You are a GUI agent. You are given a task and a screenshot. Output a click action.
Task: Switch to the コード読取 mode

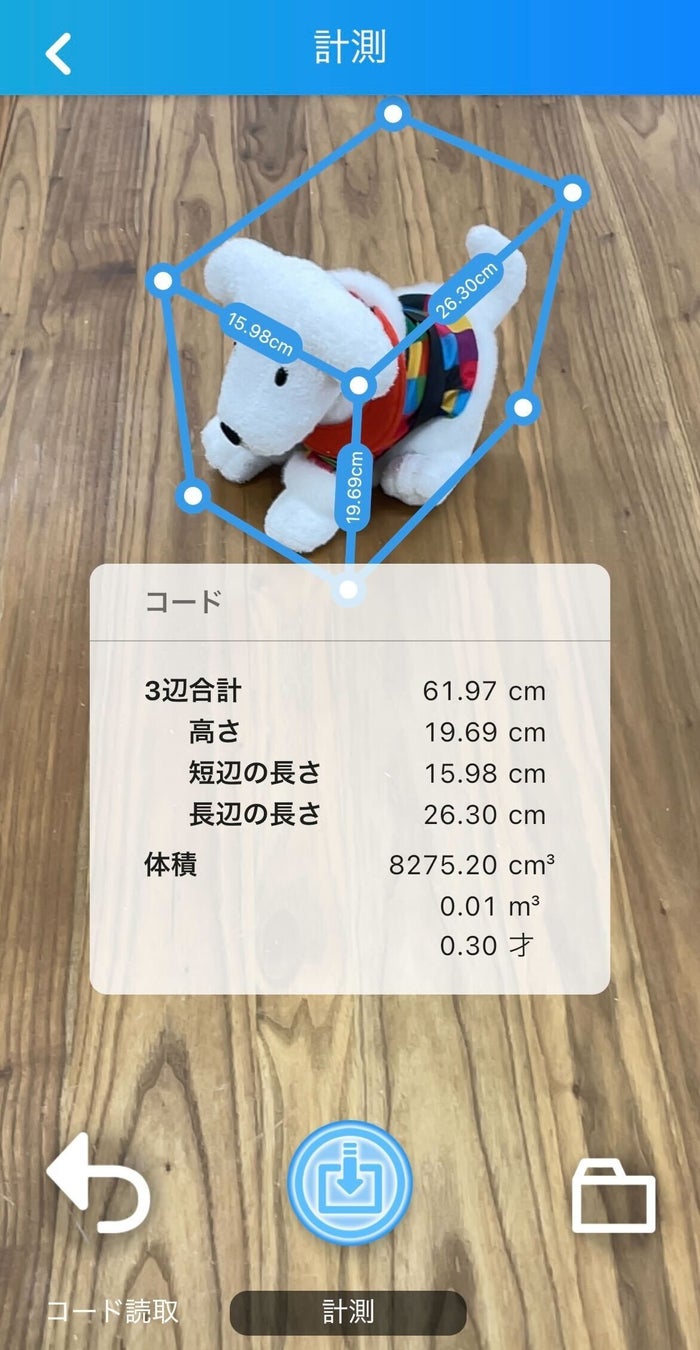click(x=113, y=1311)
